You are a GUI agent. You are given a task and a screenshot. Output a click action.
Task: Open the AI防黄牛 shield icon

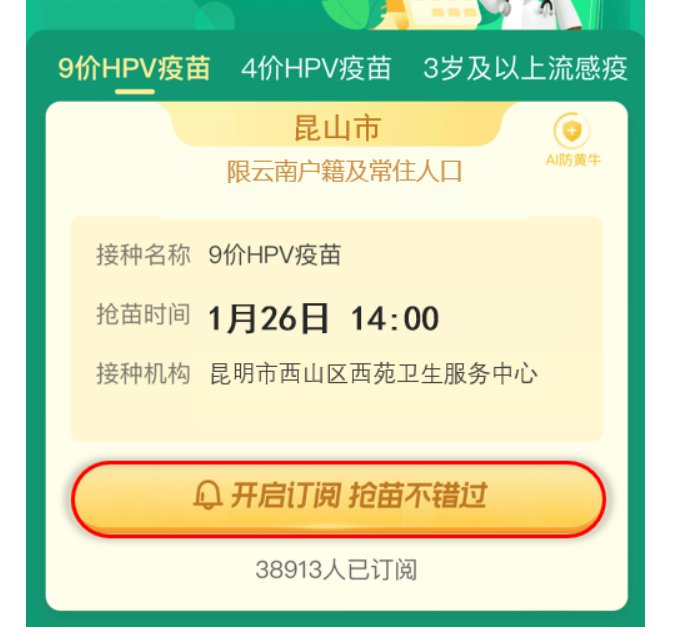(x=572, y=131)
